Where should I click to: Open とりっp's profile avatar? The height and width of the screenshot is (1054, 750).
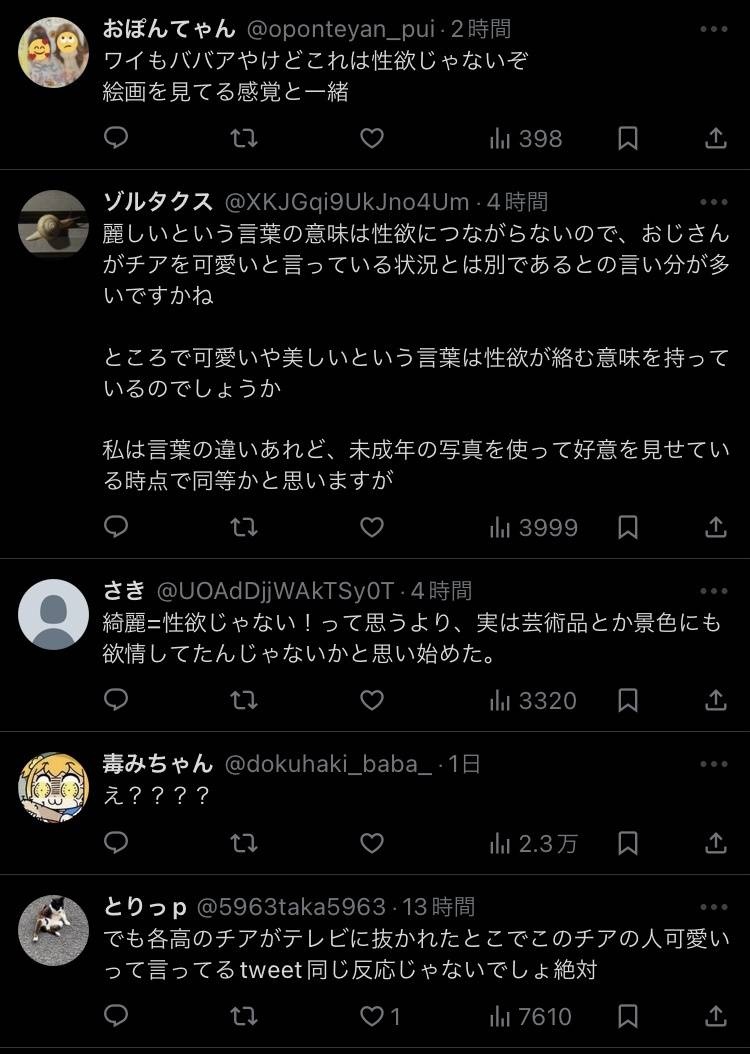[54, 930]
